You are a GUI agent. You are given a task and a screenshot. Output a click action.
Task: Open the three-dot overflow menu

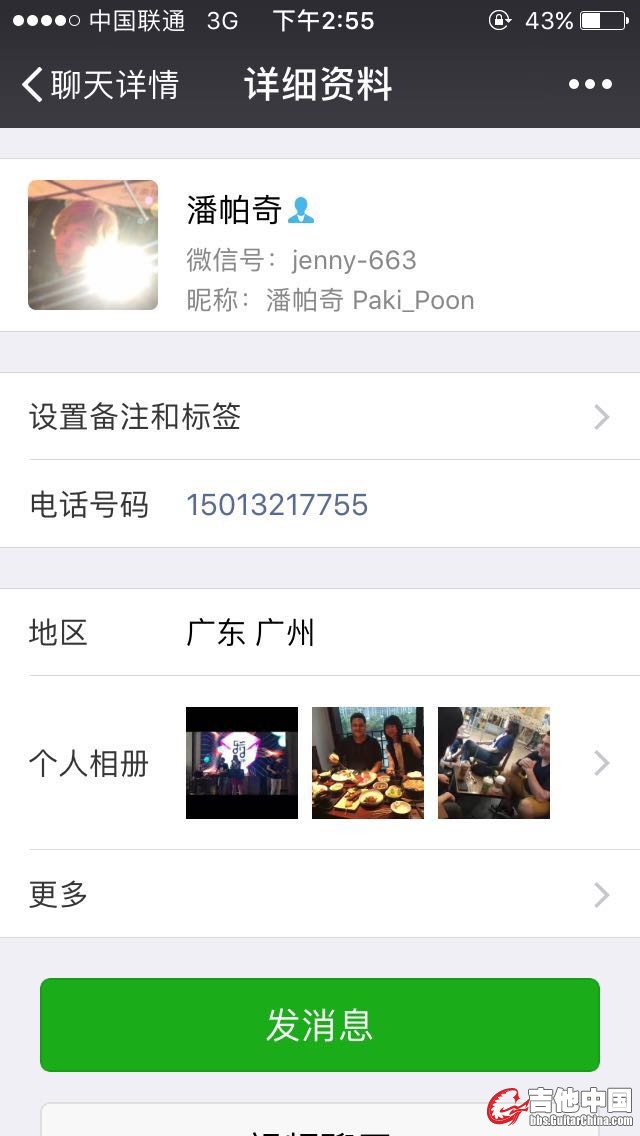tap(590, 85)
